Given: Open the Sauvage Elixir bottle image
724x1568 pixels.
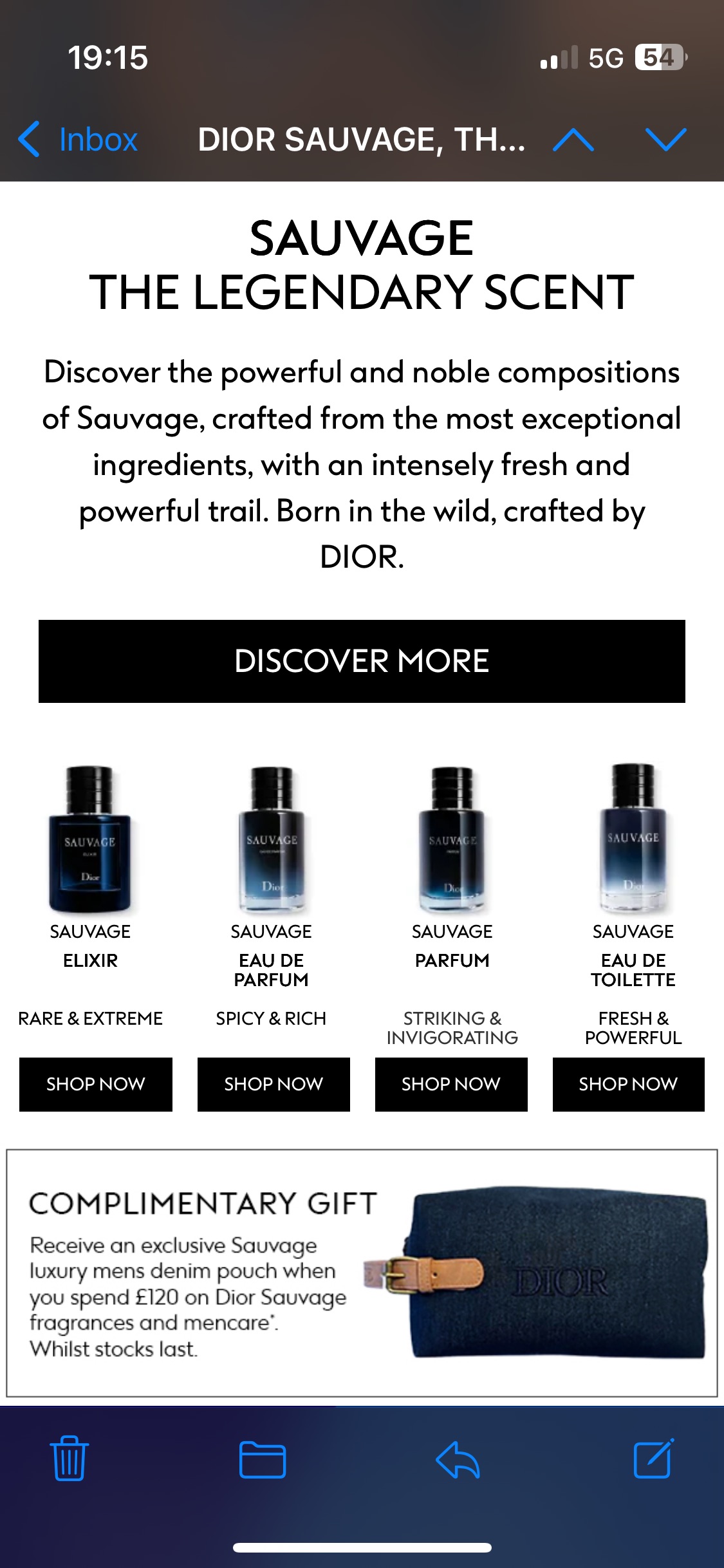Looking at the screenshot, I should coord(90,839).
